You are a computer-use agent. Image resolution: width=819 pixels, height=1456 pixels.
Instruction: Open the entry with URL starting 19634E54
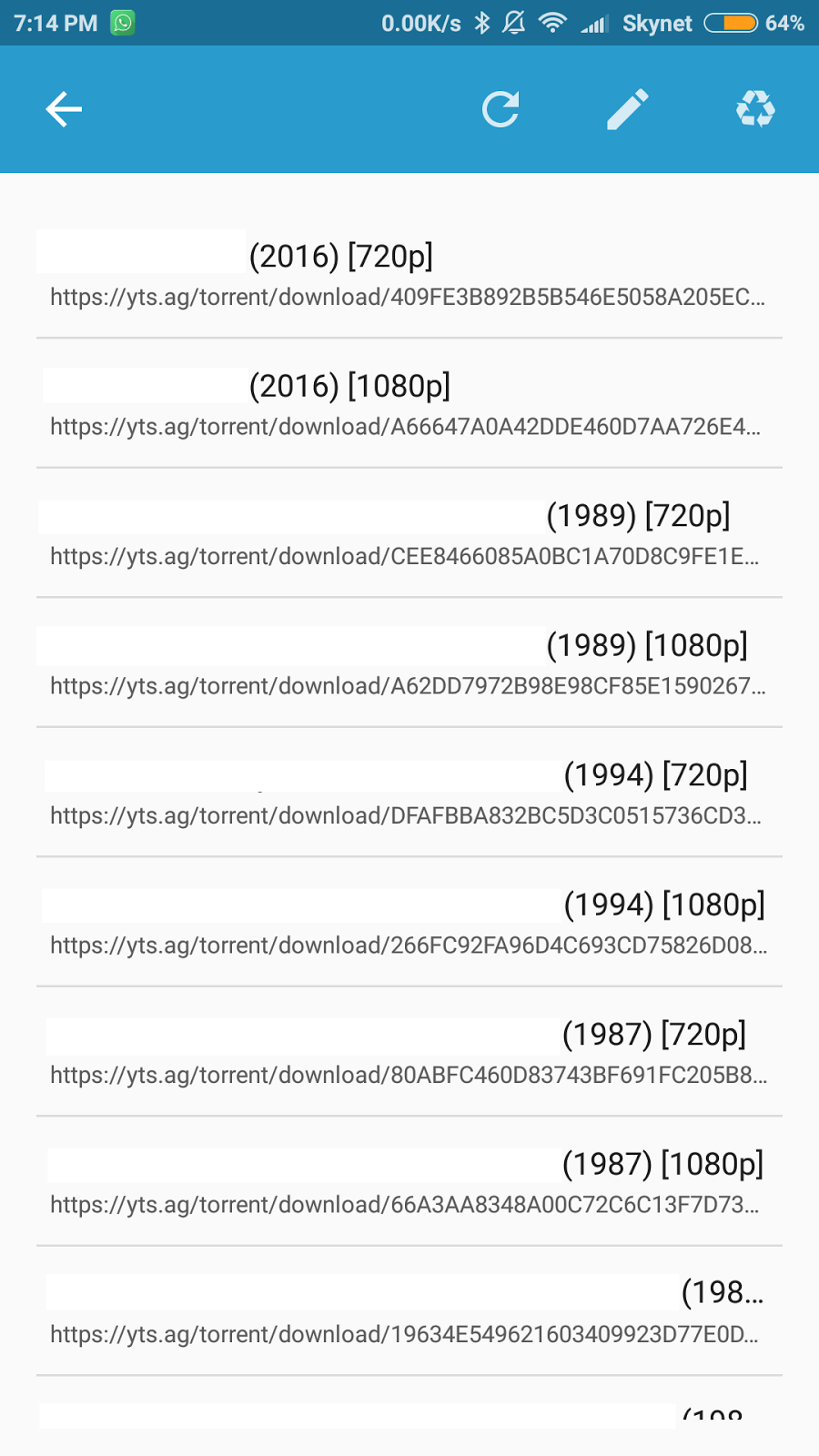(x=409, y=1311)
